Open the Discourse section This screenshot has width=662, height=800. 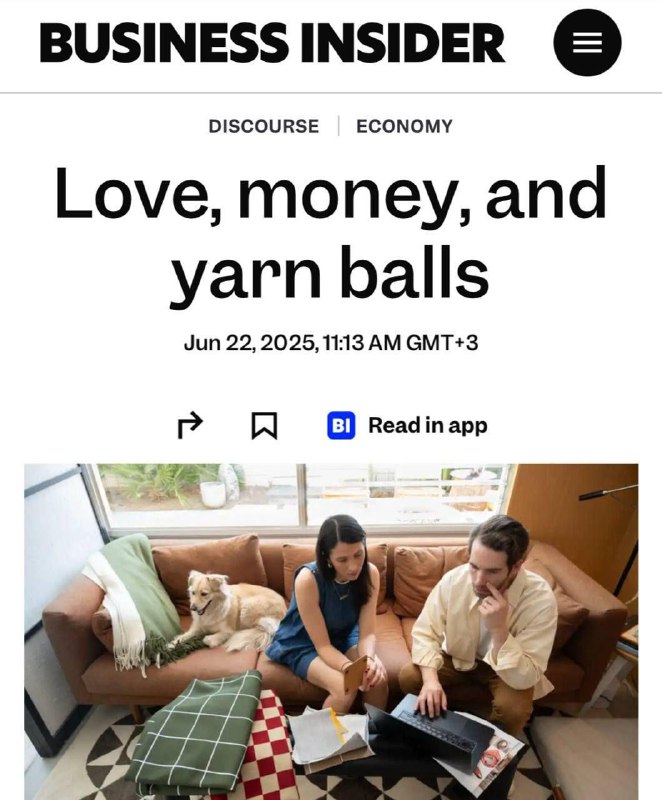[x=263, y=127]
